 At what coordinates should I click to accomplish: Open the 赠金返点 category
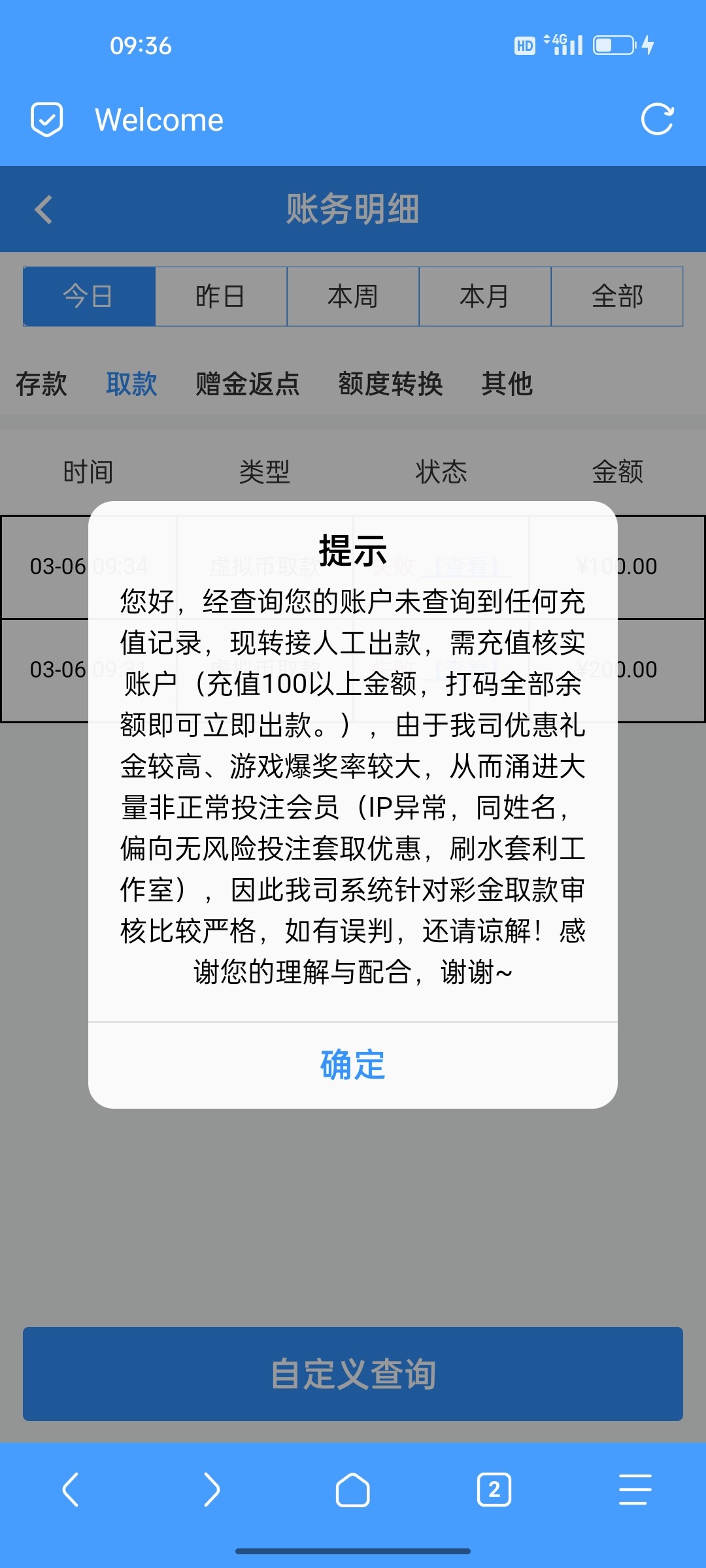coord(248,384)
